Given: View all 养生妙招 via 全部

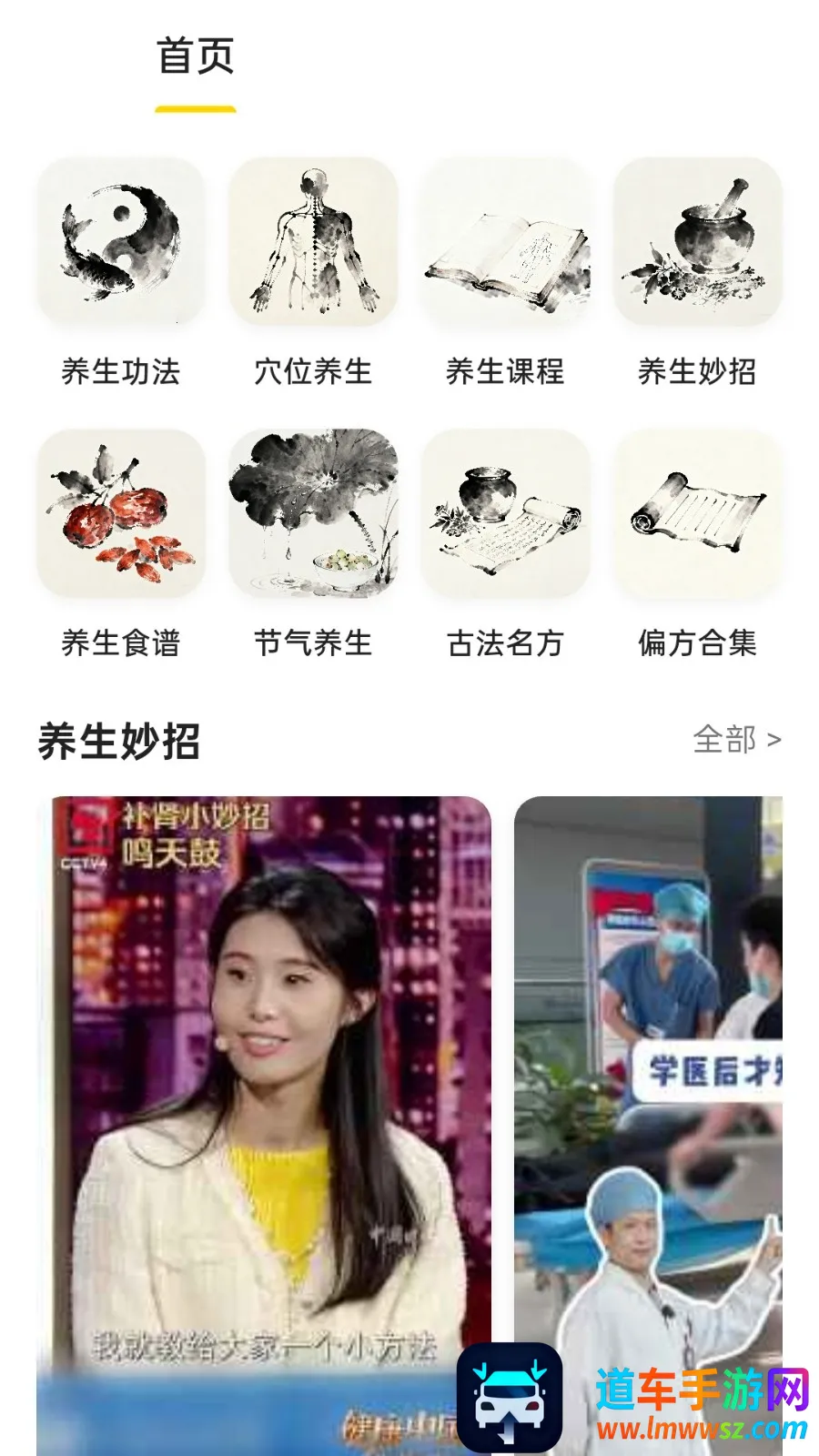Looking at the screenshot, I should (x=736, y=740).
